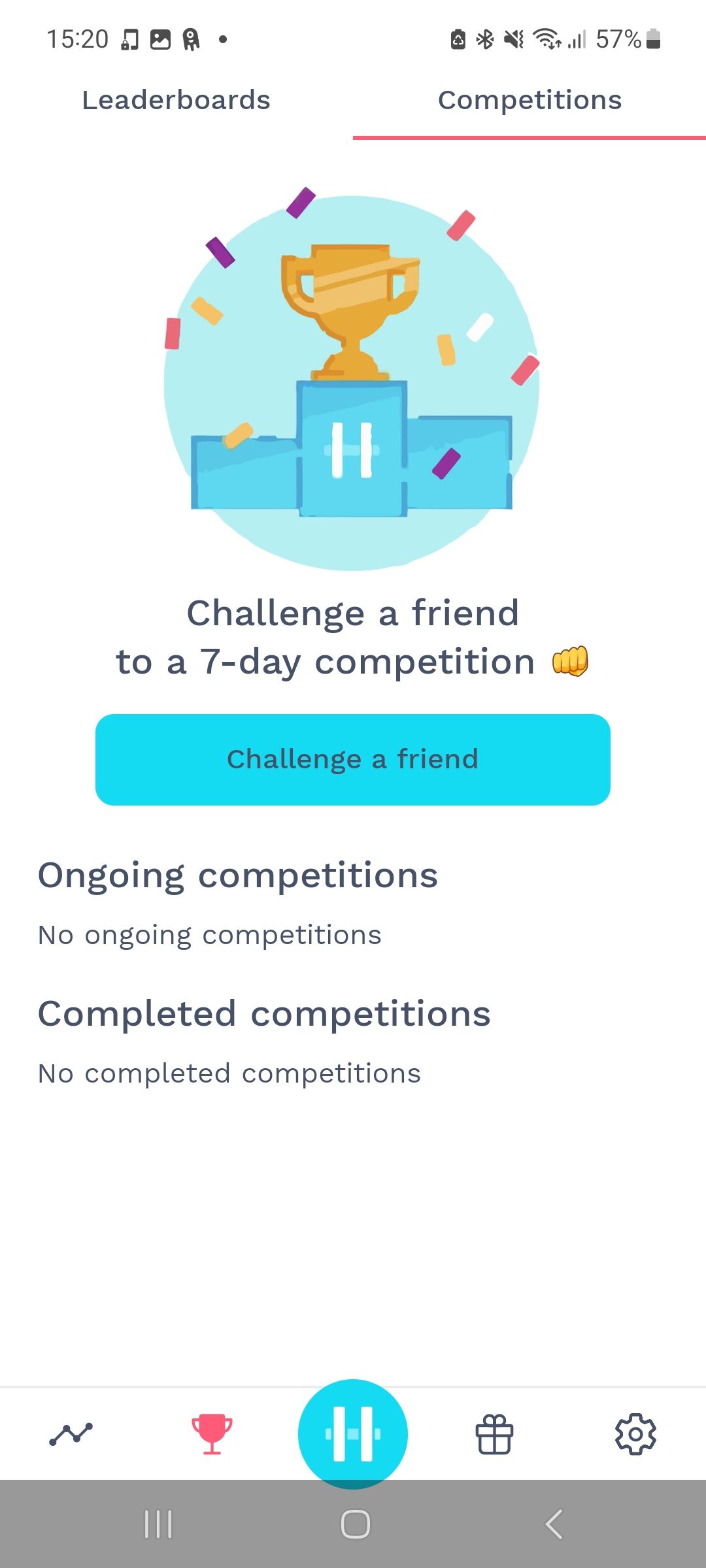Select the Competitions tab
Image resolution: width=706 pixels, height=1568 pixels.
pyautogui.click(x=529, y=101)
